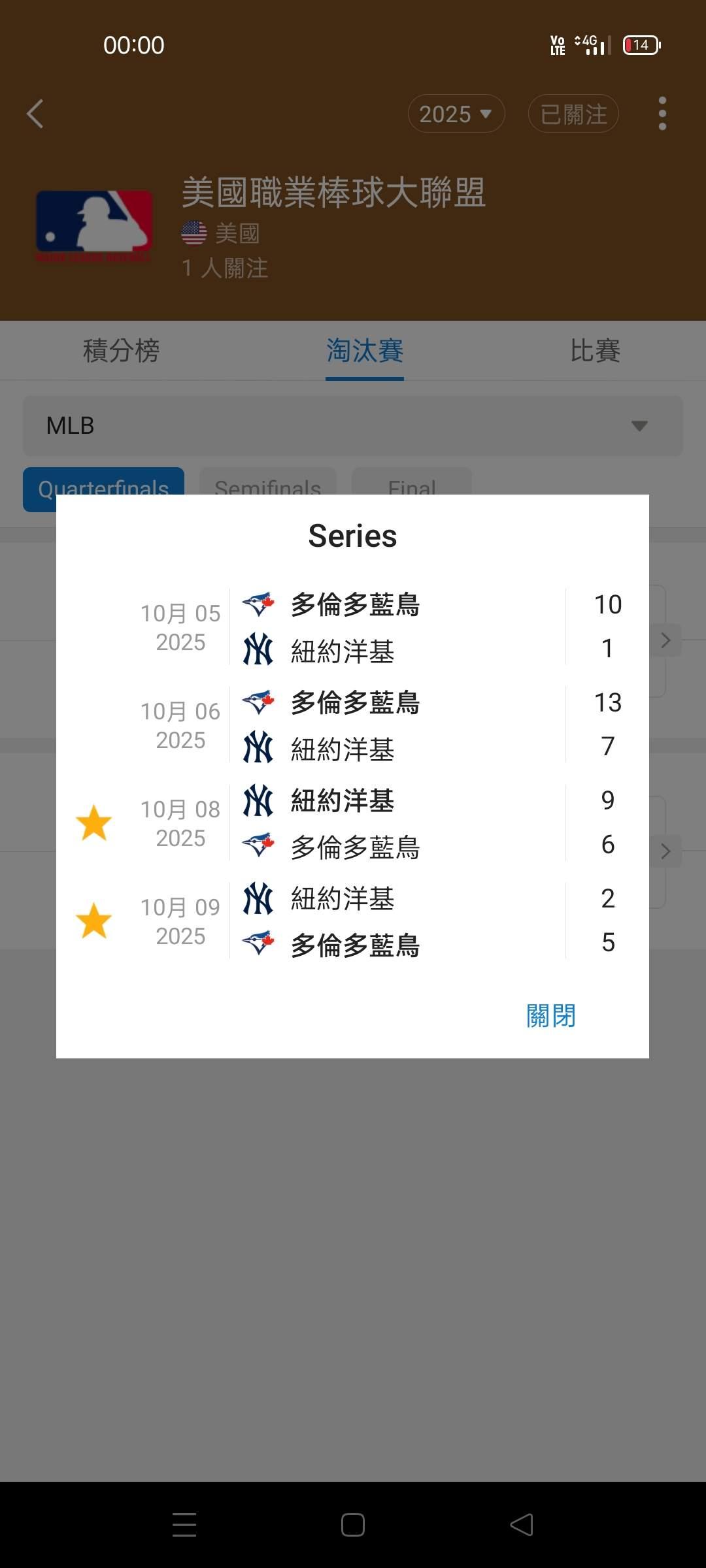The image size is (706, 1568).
Task: Open the 10月 06 match with score 13-7
Action: point(353,725)
